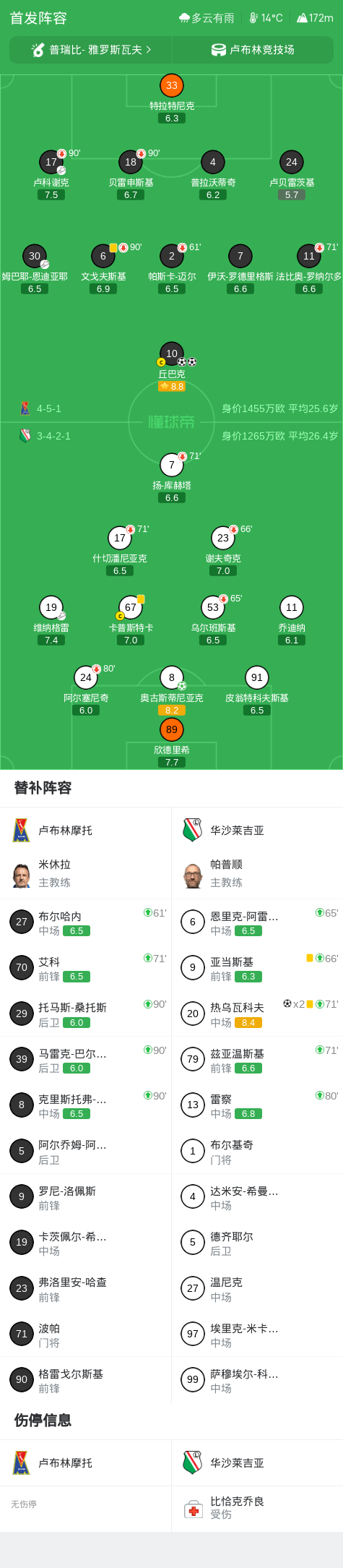Open the 卢布林竞技场 stadium info
The height and width of the screenshot is (1568, 343).
[253, 50]
